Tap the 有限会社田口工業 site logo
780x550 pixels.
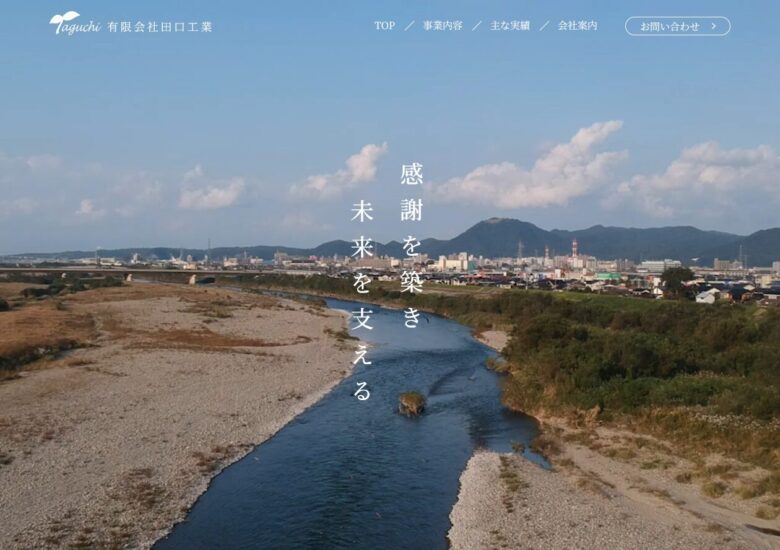point(131,24)
